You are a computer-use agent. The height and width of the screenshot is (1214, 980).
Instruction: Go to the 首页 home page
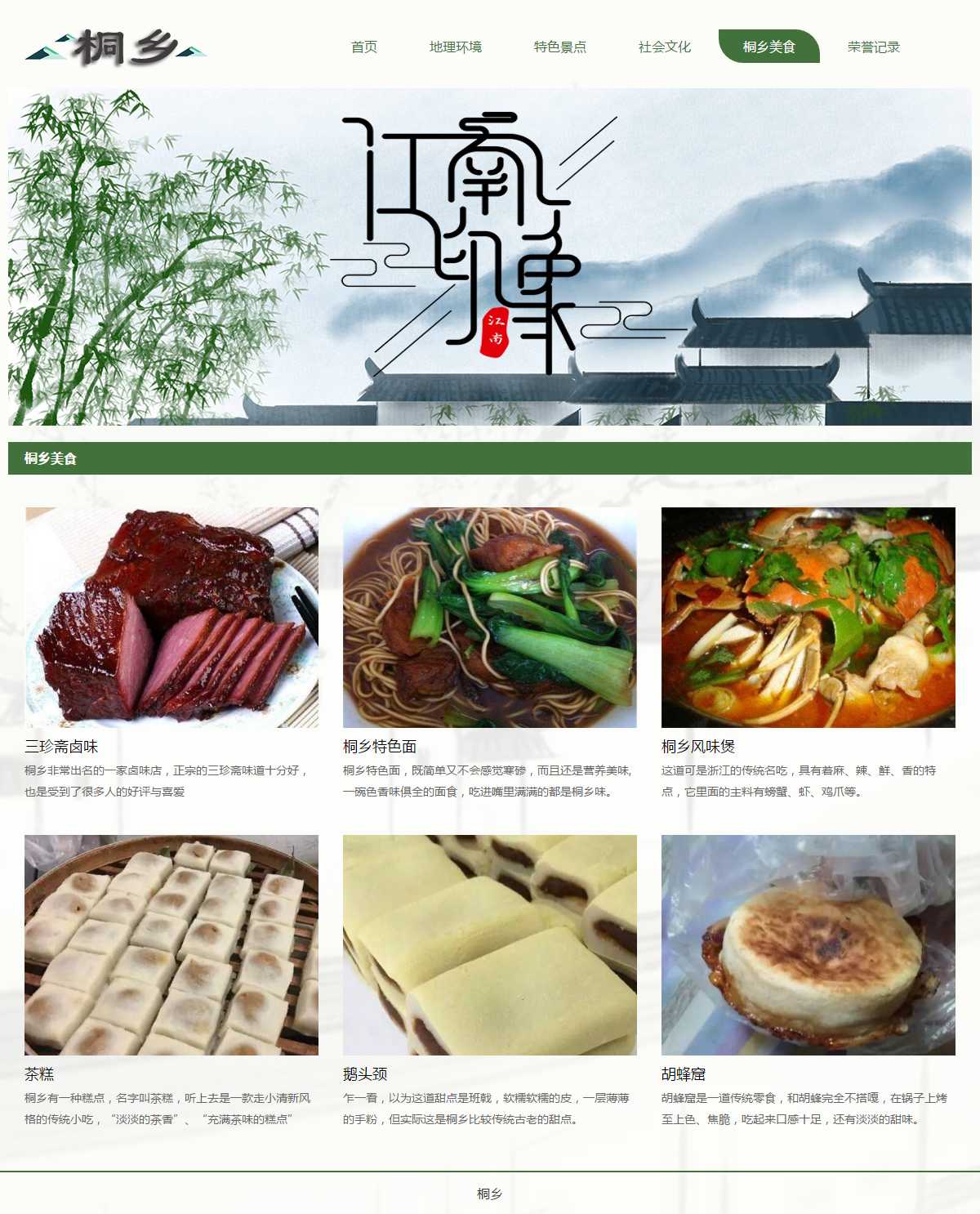pos(364,47)
